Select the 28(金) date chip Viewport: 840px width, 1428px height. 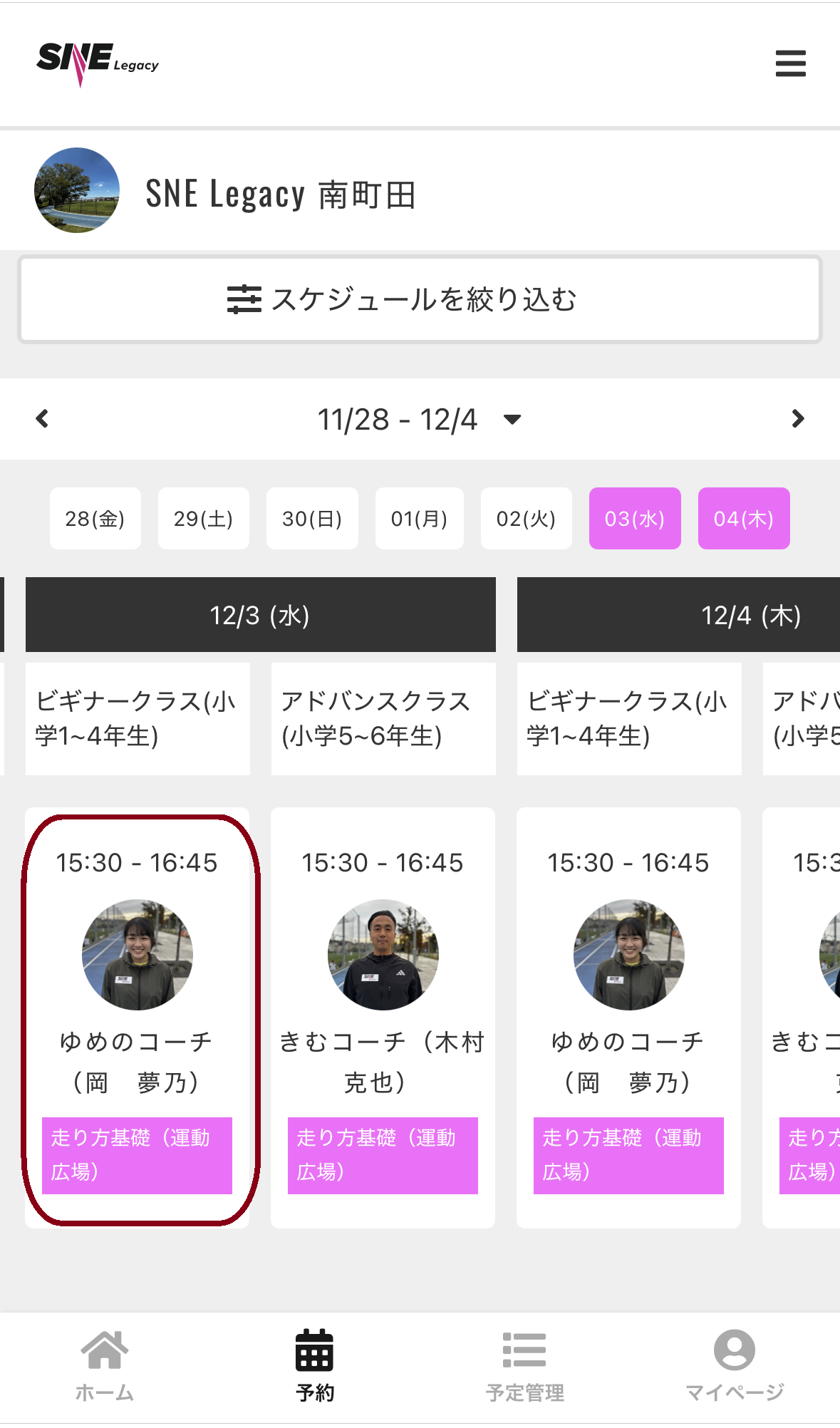tap(95, 518)
